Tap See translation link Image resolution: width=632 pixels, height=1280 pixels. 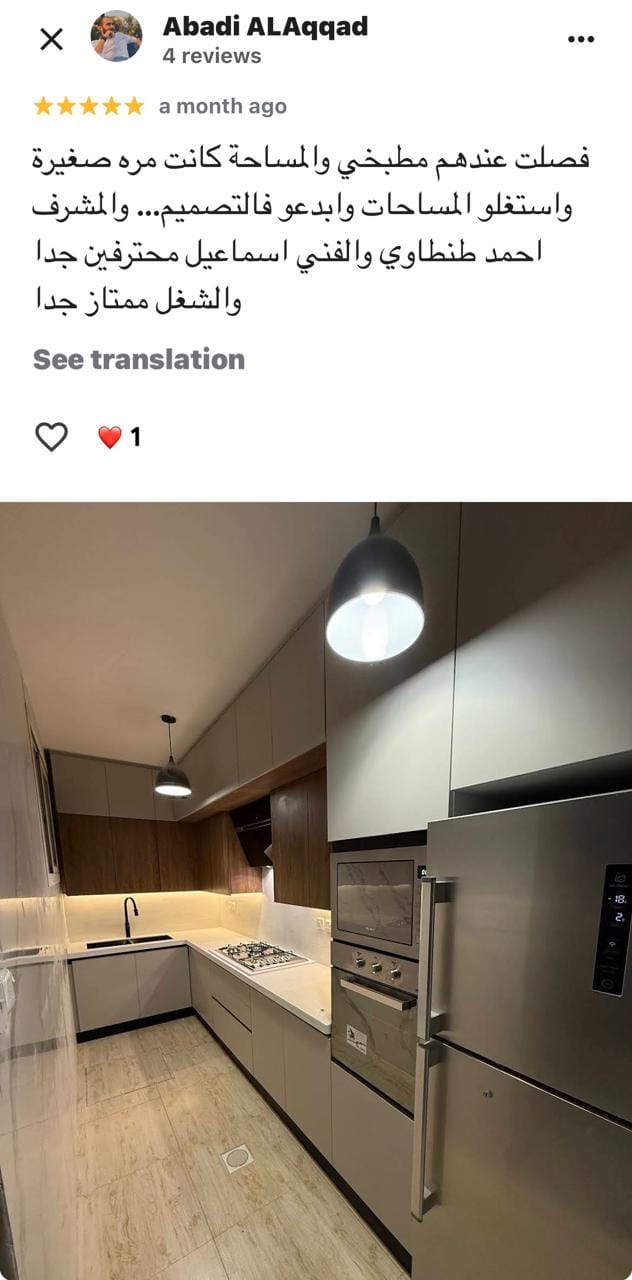coord(139,360)
